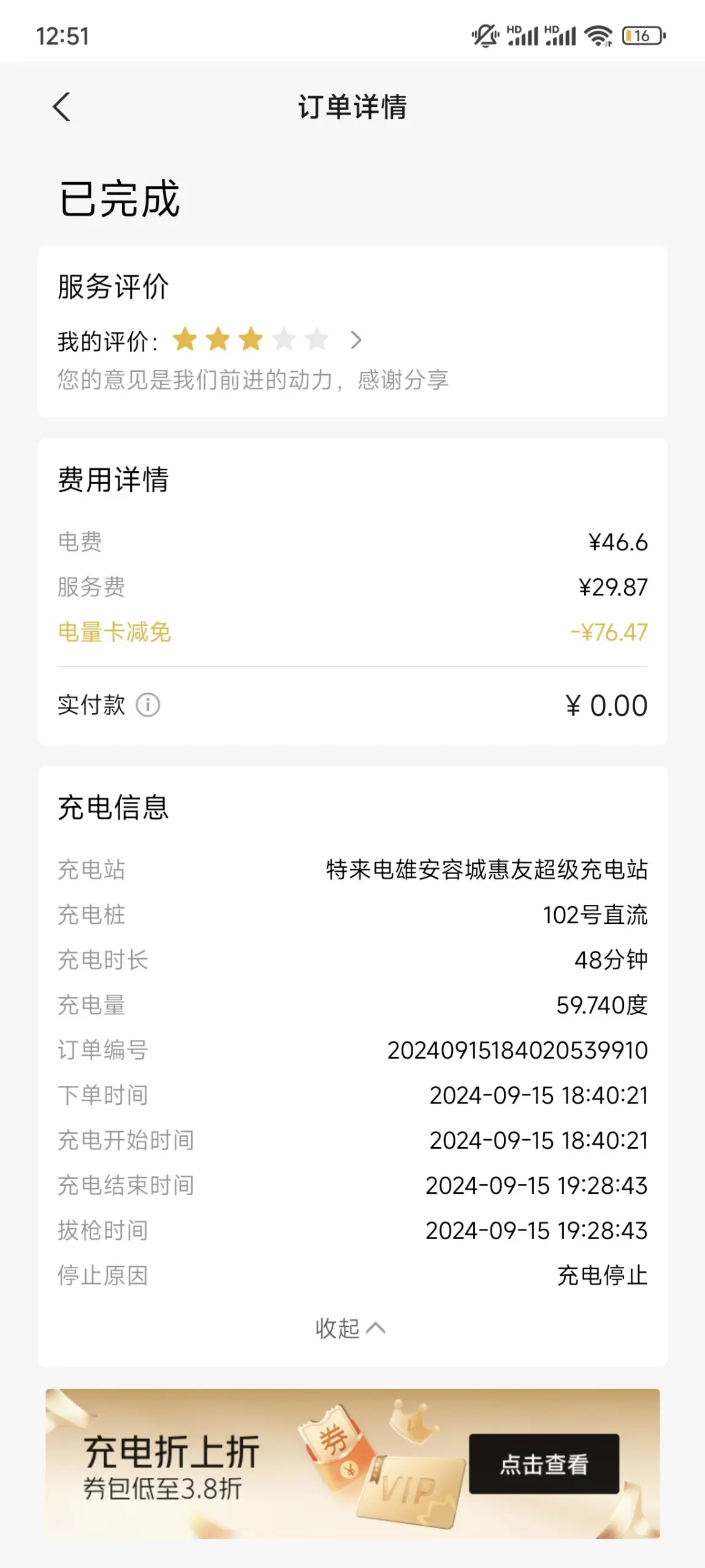The image size is (705, 1568).
Task: Tap the info icon beside 实付款
Action: [x=148, y=705]
